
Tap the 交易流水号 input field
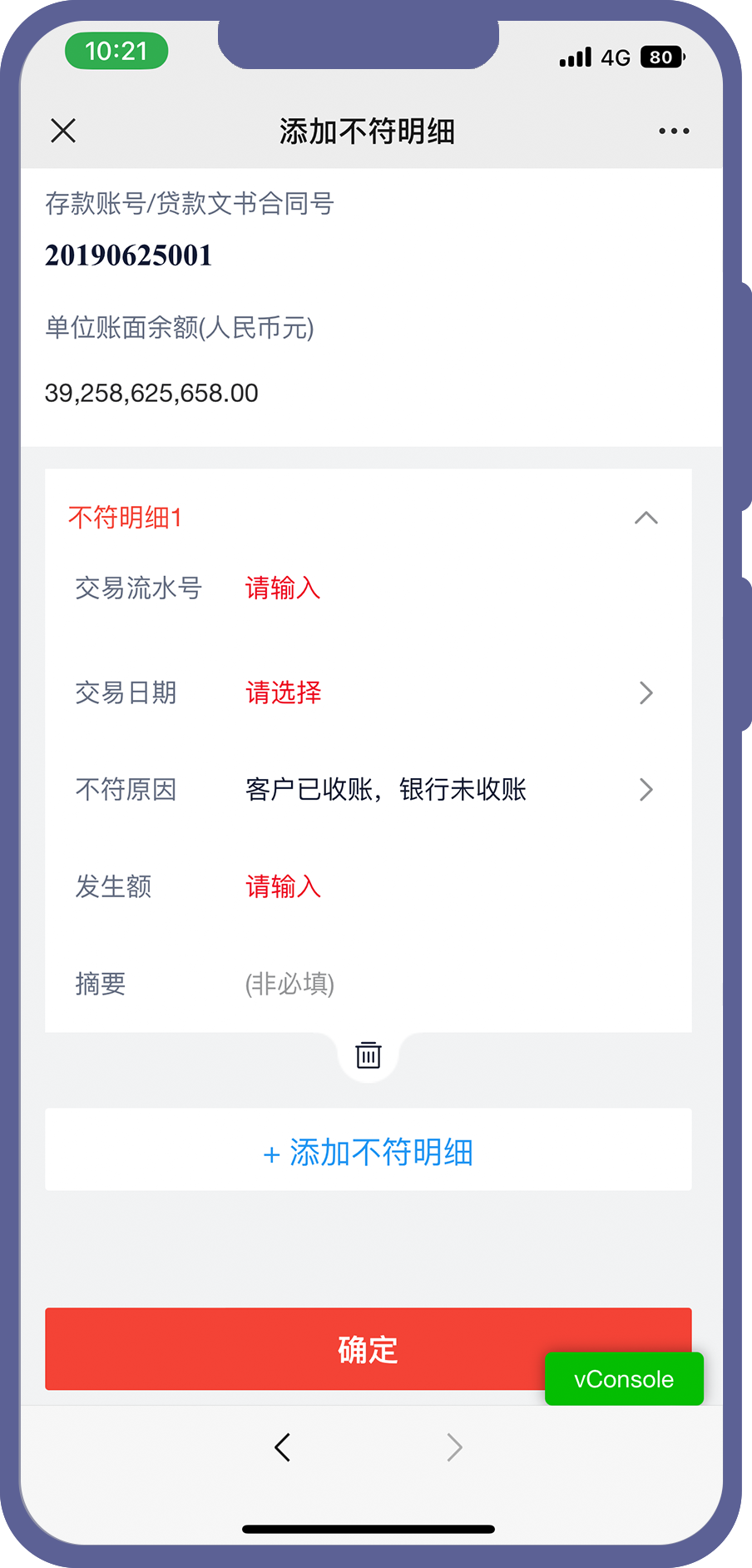449,588
